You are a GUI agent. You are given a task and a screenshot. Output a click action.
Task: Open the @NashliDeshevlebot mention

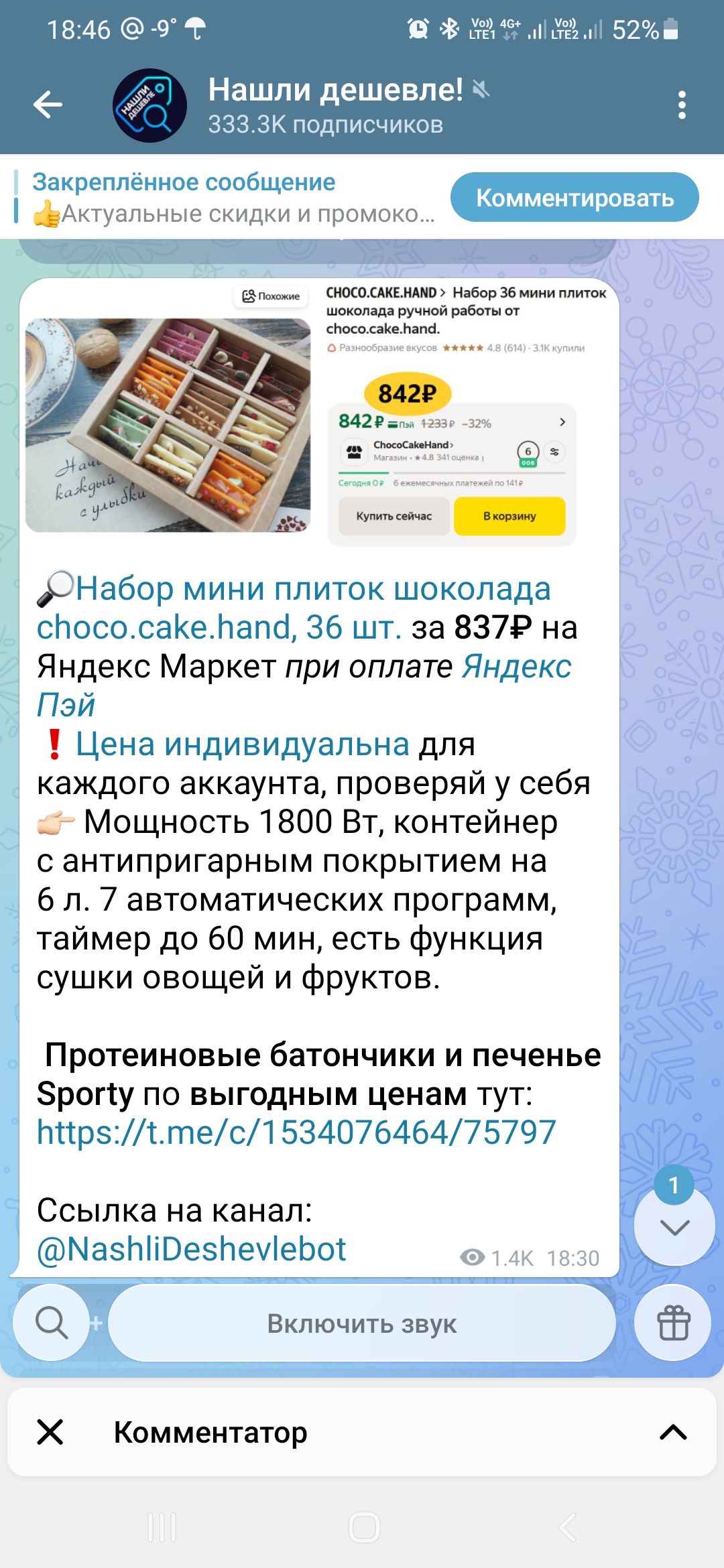[192, 1249]
